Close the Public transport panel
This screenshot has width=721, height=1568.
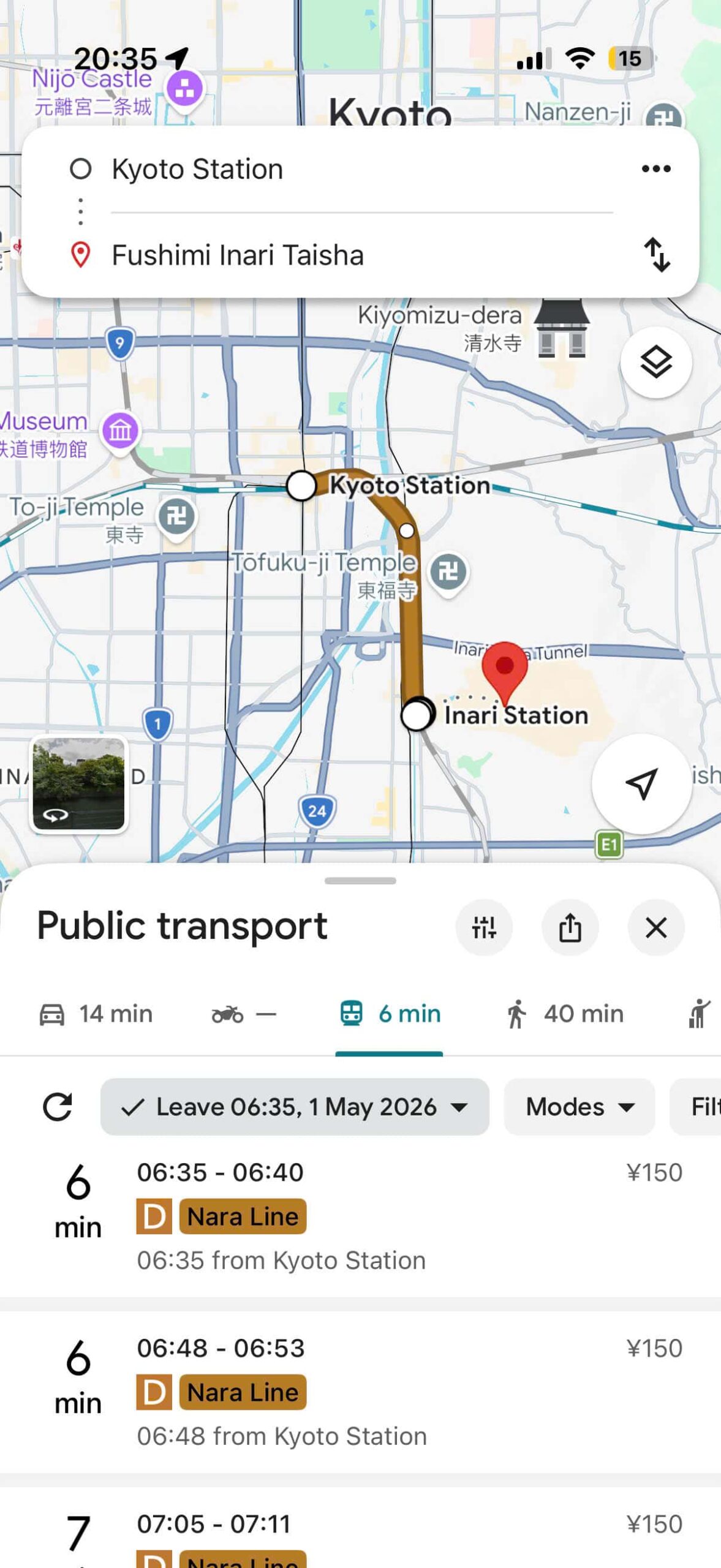click(656, 927)
